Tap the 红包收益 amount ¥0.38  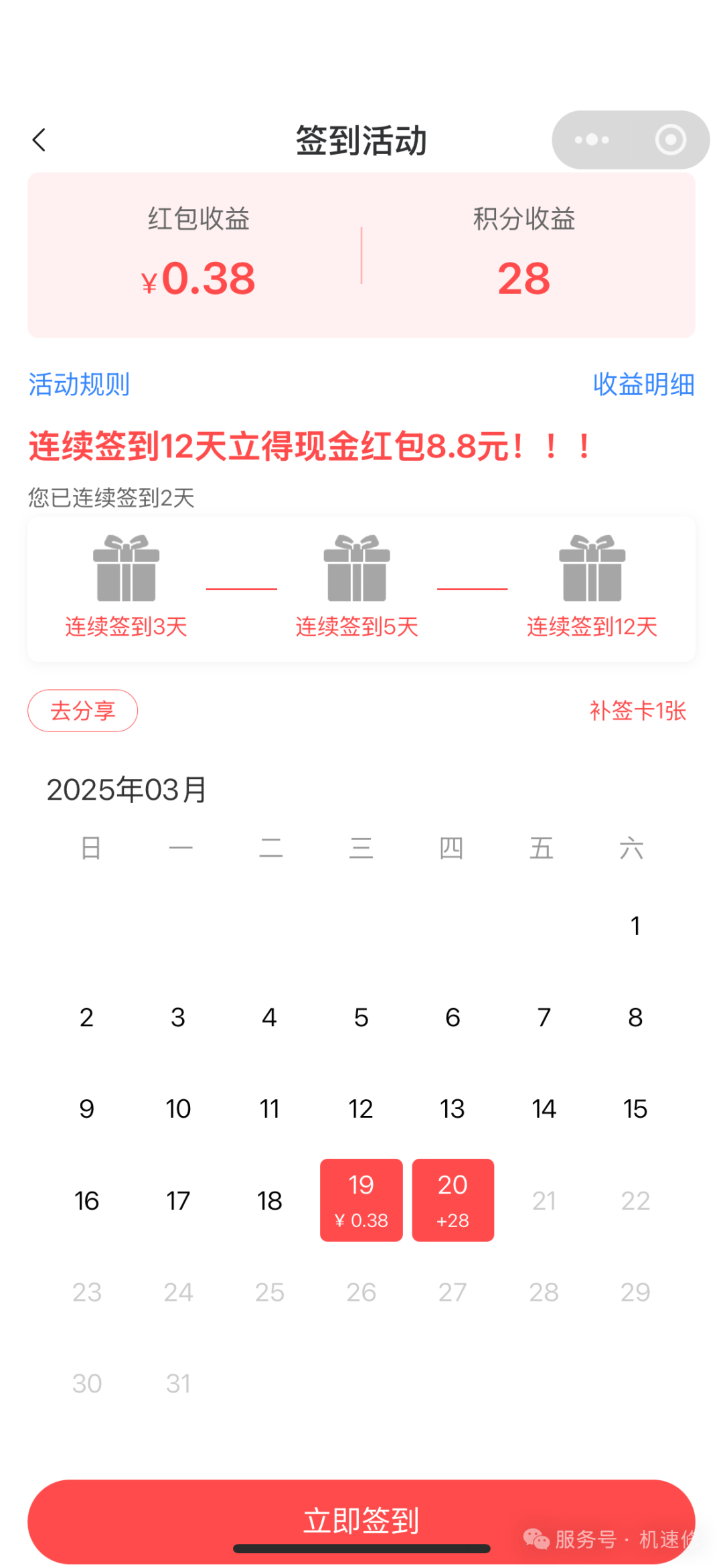[199, 278]
